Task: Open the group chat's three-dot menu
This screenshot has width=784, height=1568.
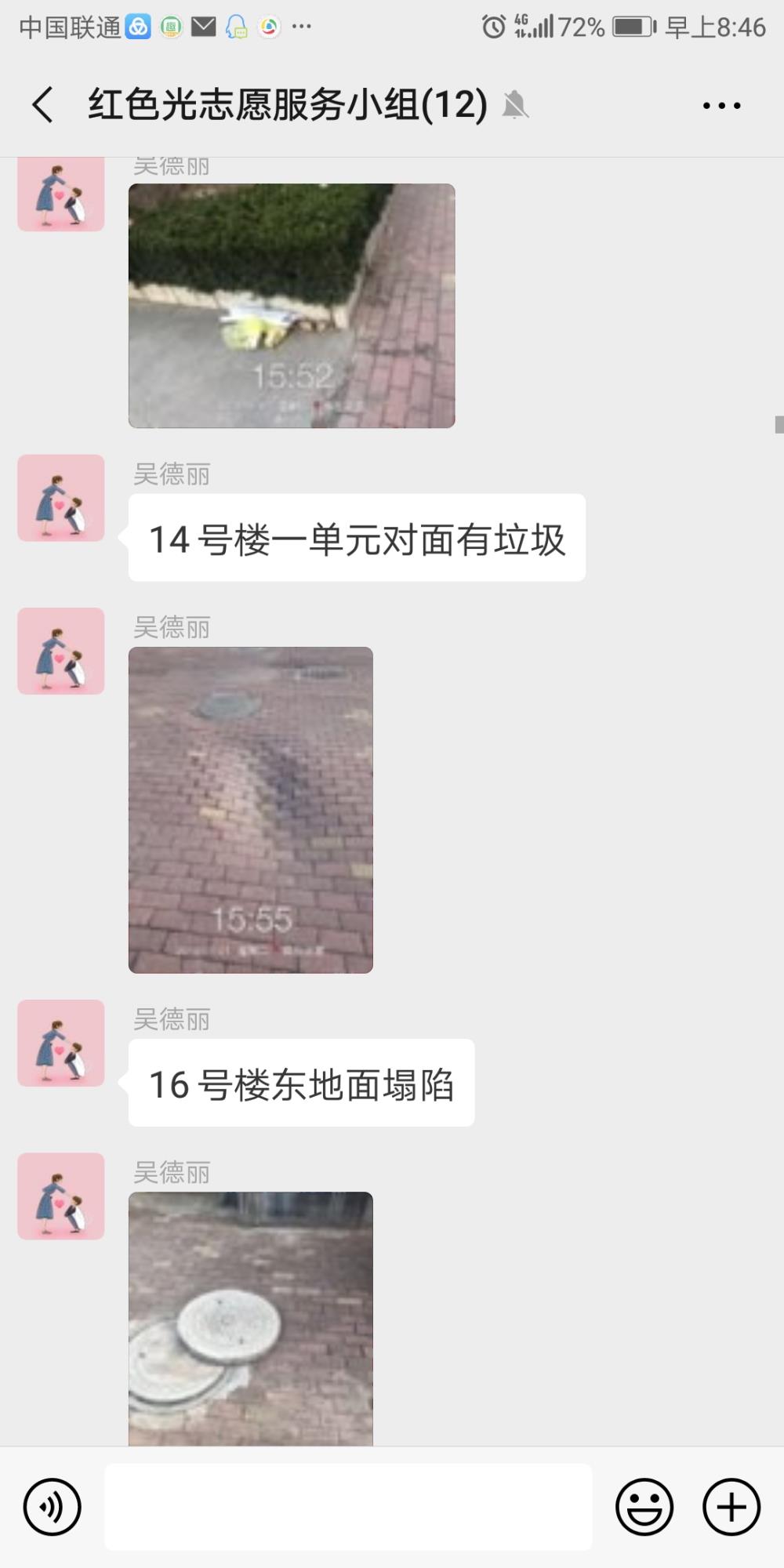Action: (721, 106)
